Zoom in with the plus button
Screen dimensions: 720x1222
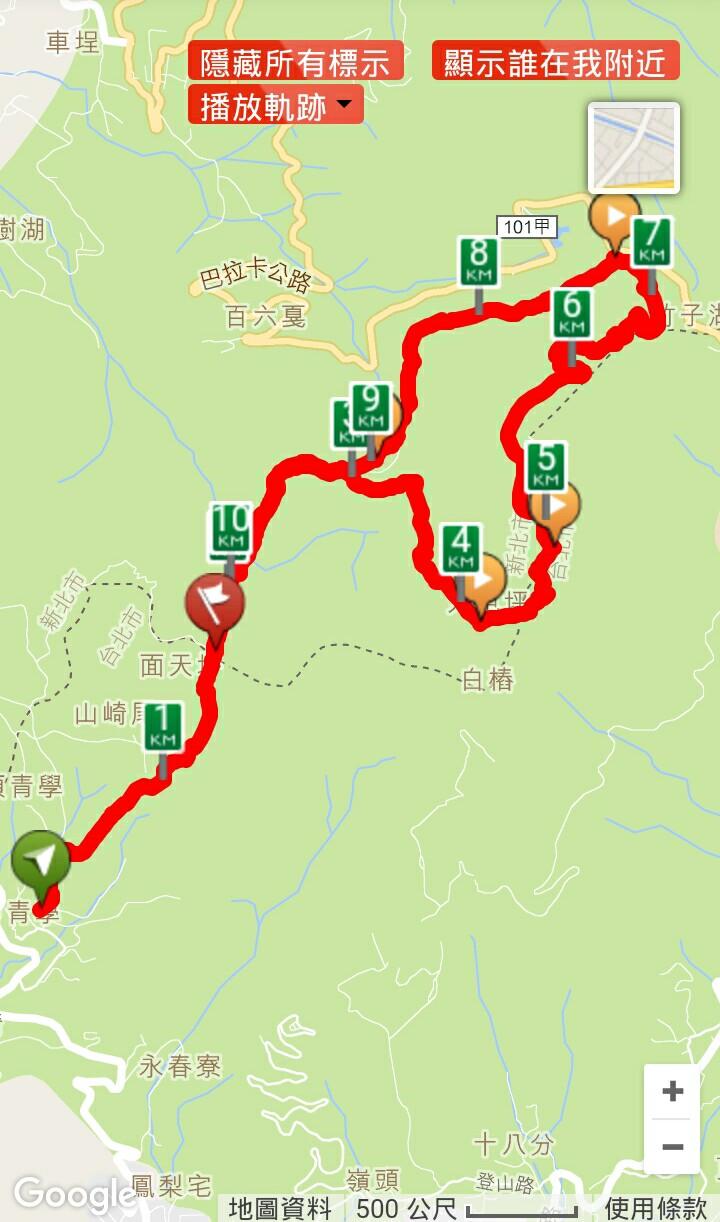673,1091
